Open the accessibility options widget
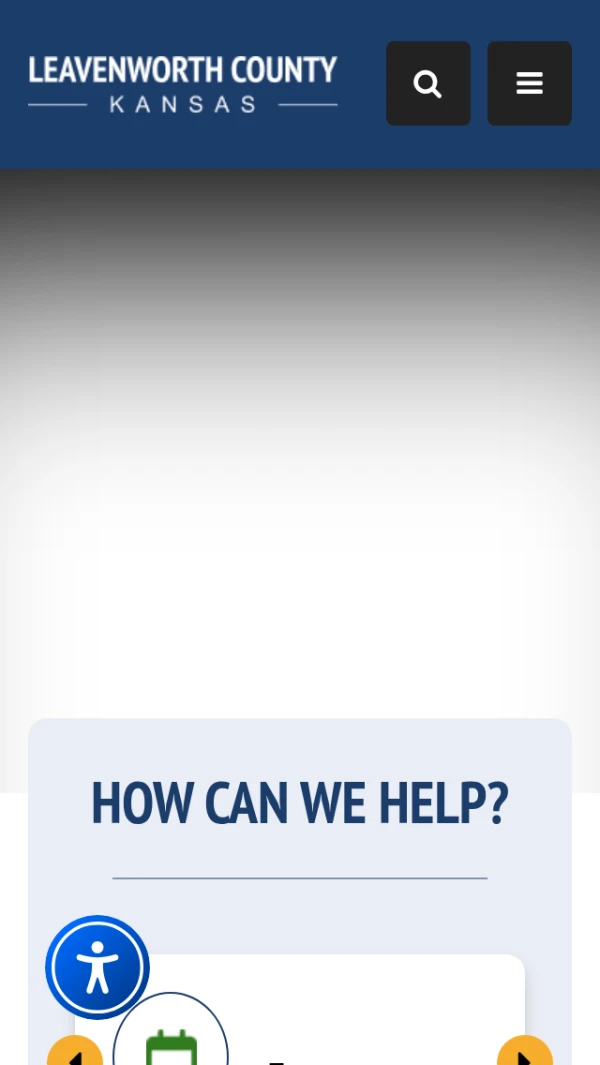Image resolution: width=600 pixels, height=1065 pixels. pyautogui.click(x=97, y=967)
